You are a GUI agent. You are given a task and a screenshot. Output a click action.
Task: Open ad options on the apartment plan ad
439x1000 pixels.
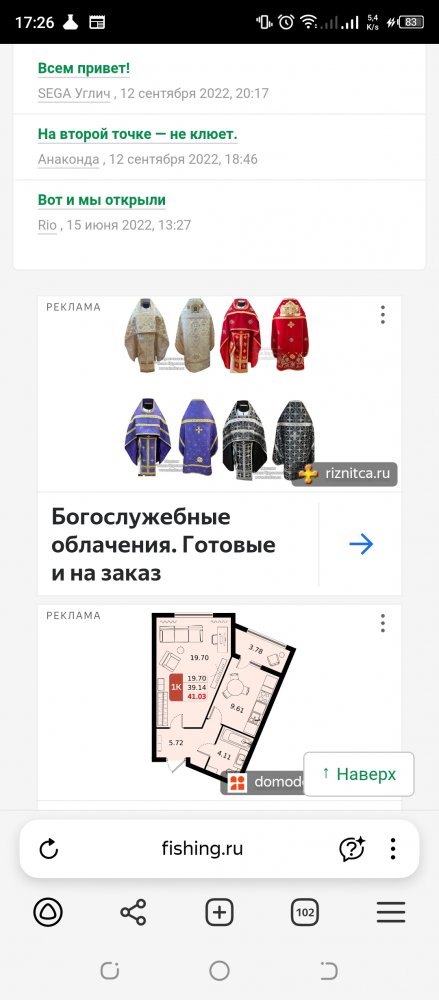click(x=383, y=623)
